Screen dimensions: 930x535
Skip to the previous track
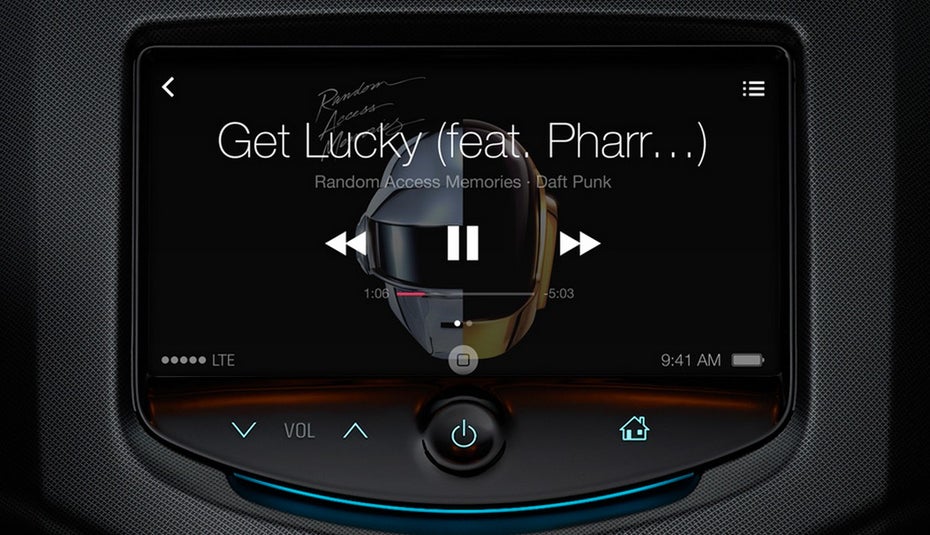click(345, 243)
